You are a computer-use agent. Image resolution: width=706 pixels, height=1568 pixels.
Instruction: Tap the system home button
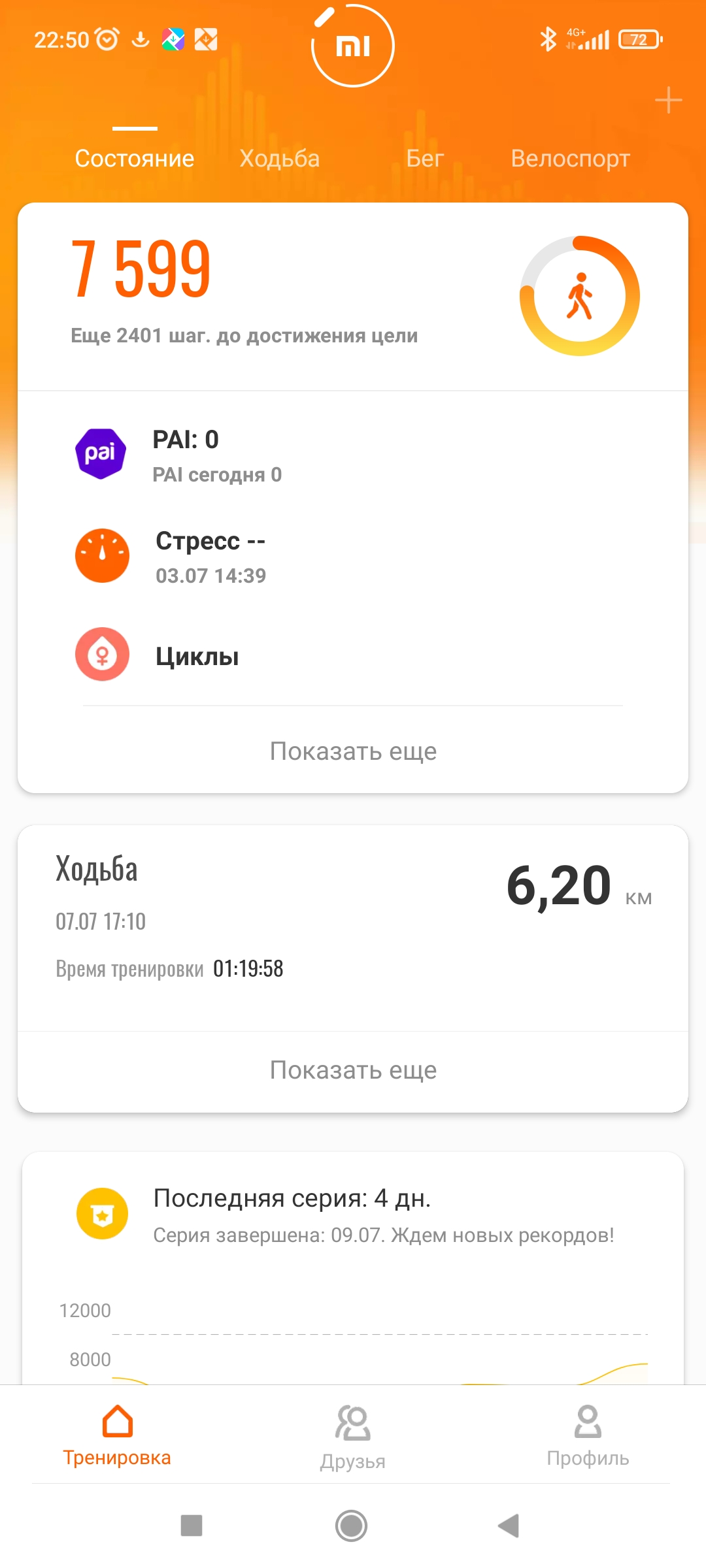[x=352, y=1526]
